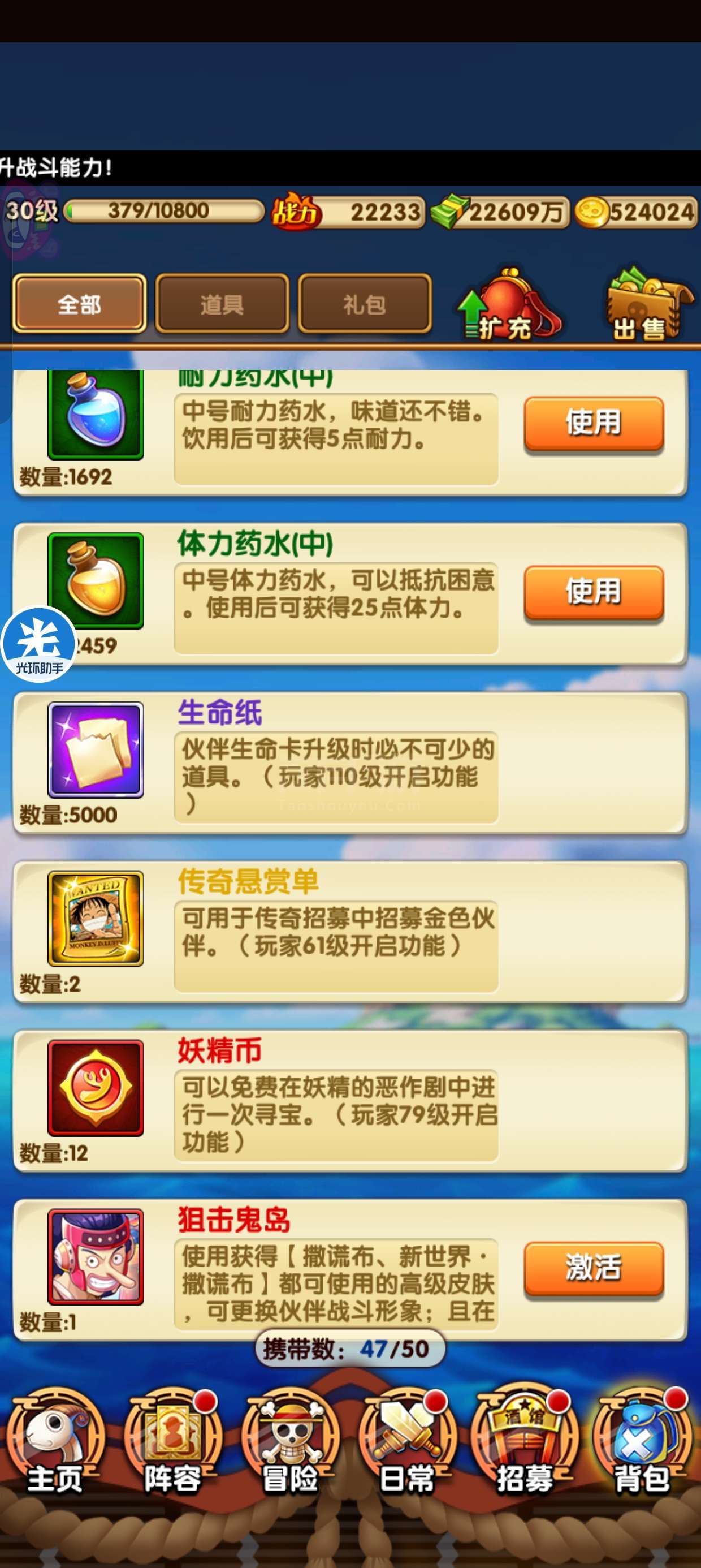Use the 体力药水(中) potion

pyautogui.click(x=594, y=592)
